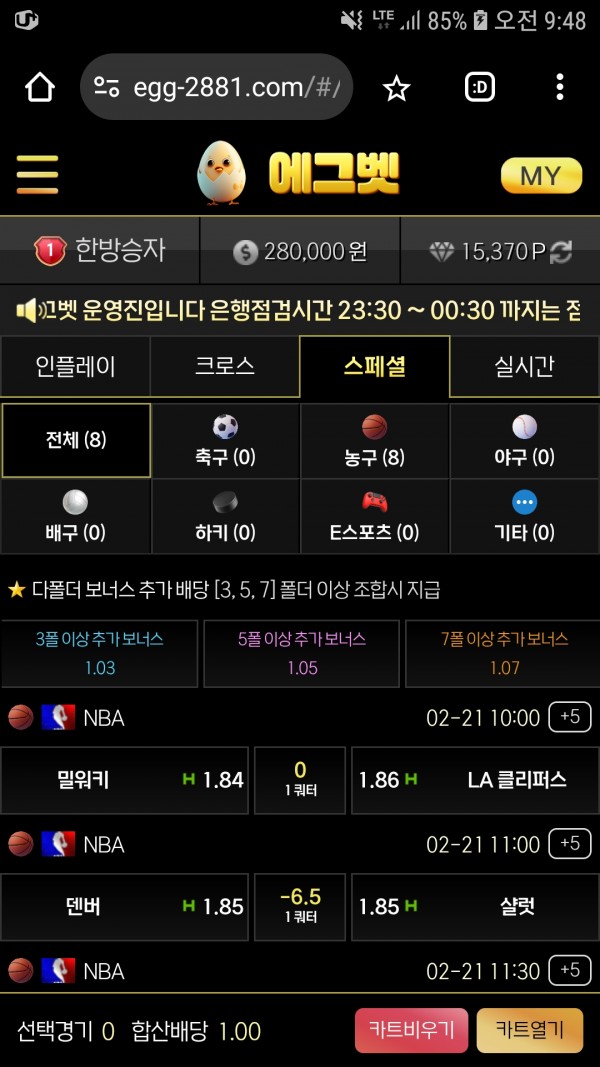This screenshot has width=600, height=1067.
Task: Empty the cart with 카트비우기
Action: [412, 1030]
